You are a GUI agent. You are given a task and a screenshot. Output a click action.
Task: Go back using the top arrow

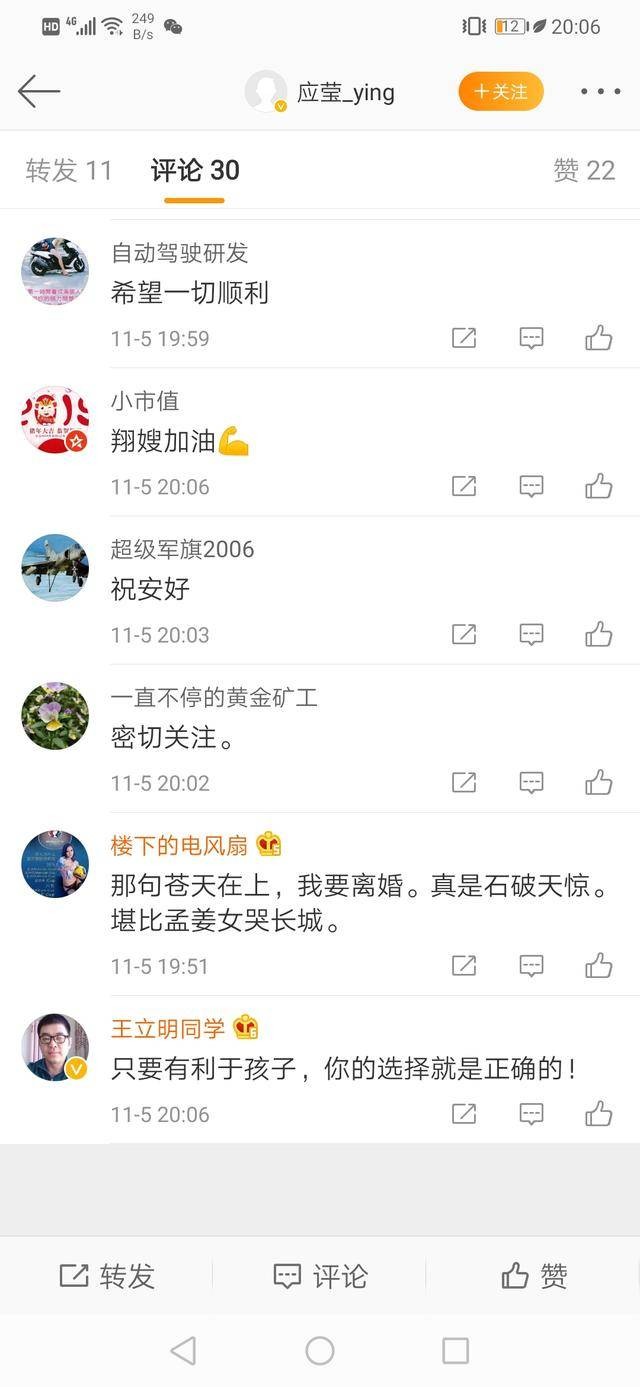tap(39, 92)
